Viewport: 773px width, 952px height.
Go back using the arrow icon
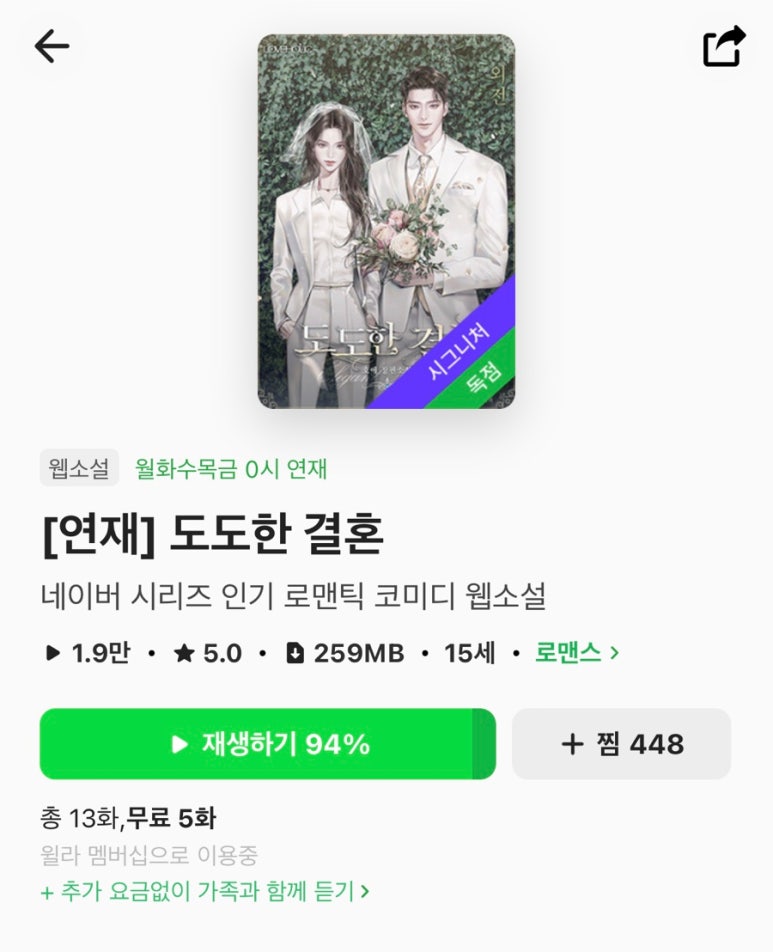coord(51,46)
